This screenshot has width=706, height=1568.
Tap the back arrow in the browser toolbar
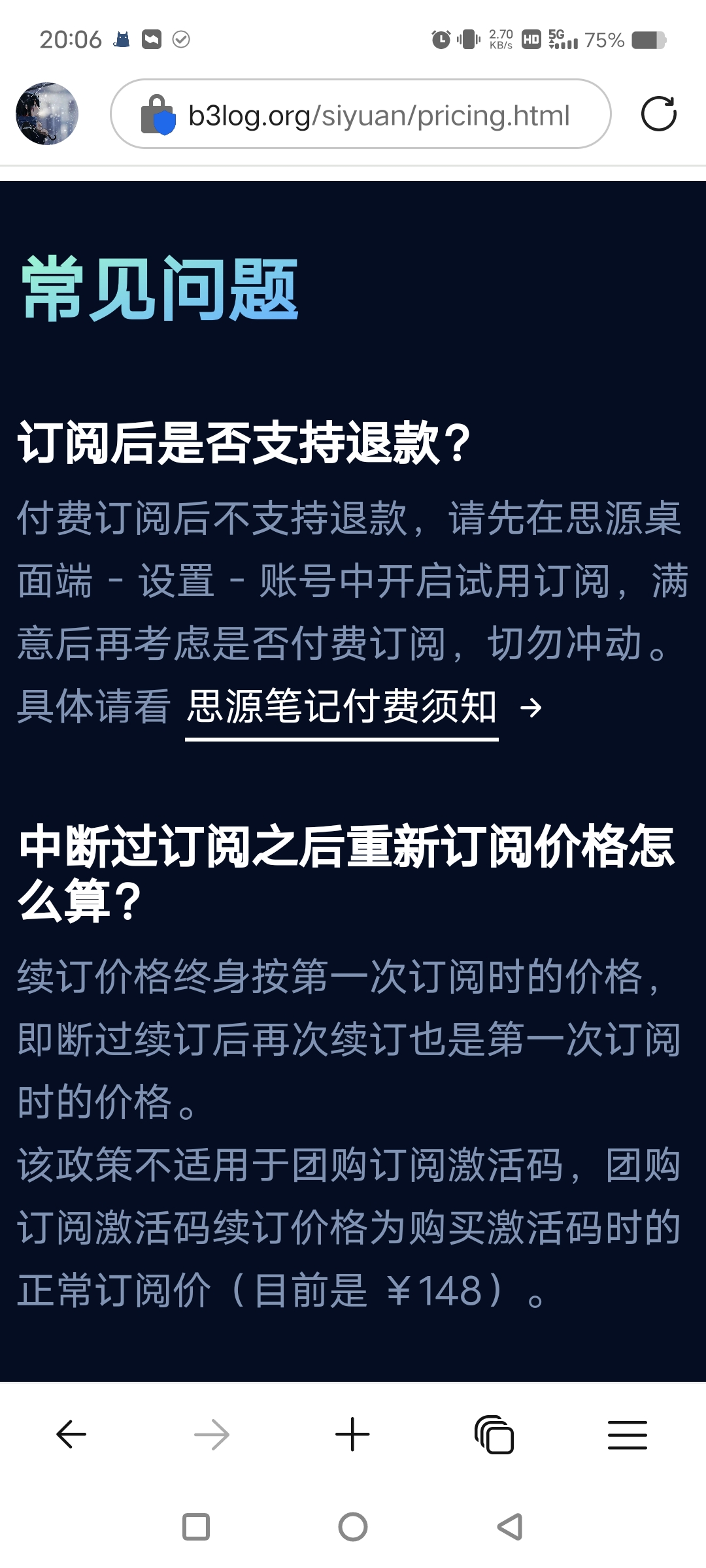click(72, 1434)
